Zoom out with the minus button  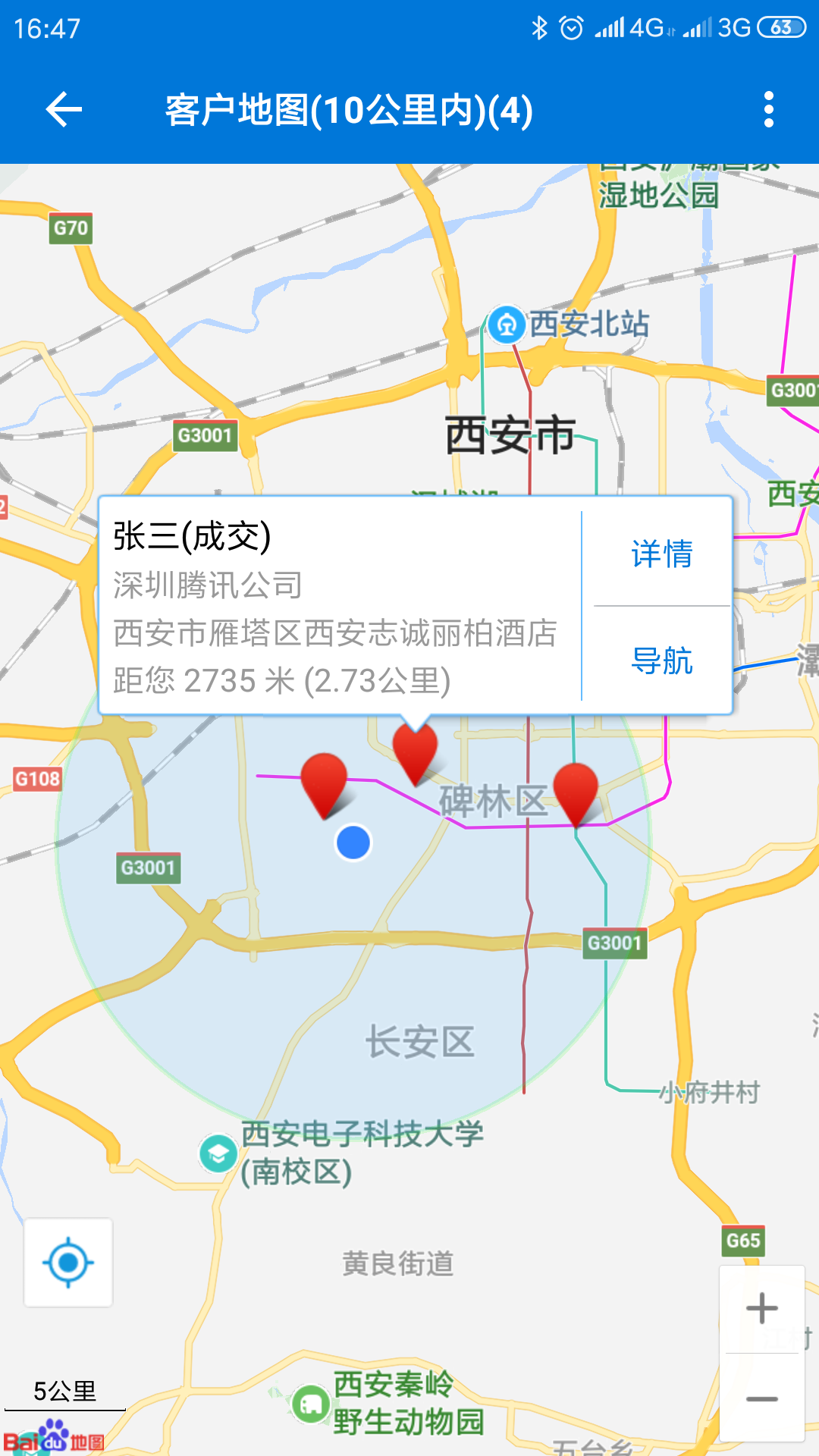[x=761, y=1399]
